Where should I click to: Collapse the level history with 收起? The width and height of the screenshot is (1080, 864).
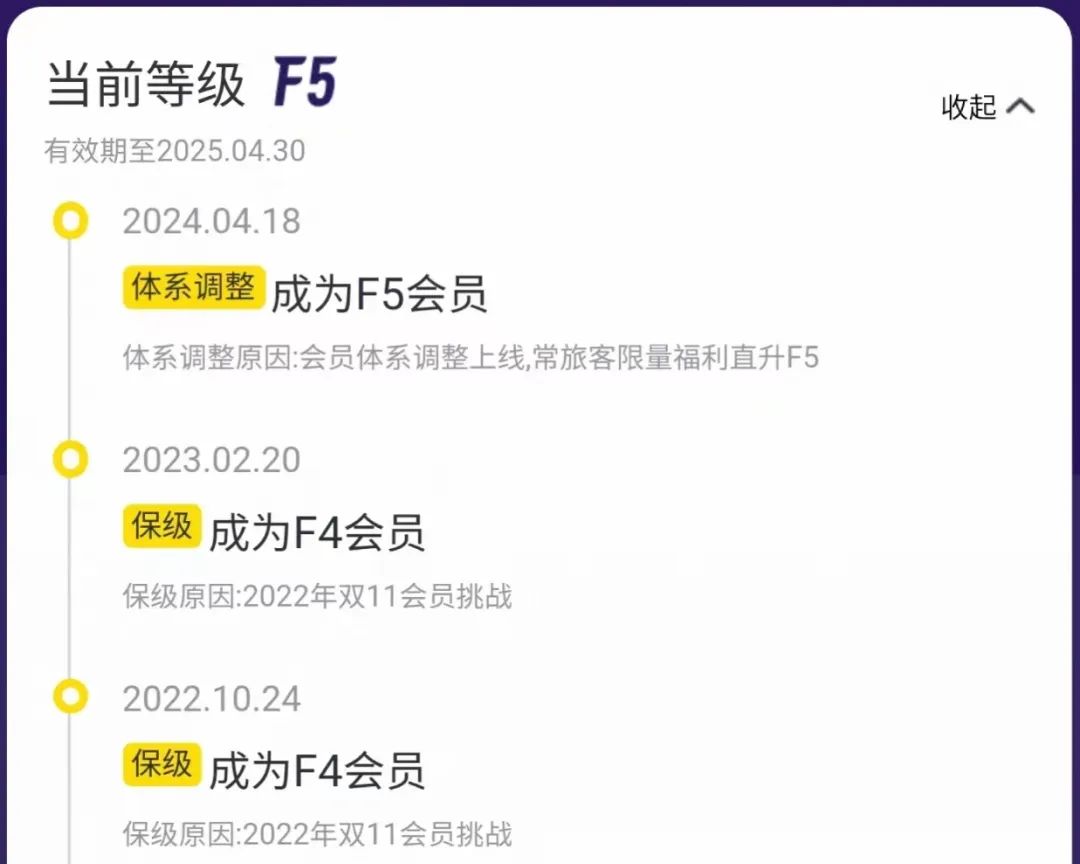[x=987, y=107]
